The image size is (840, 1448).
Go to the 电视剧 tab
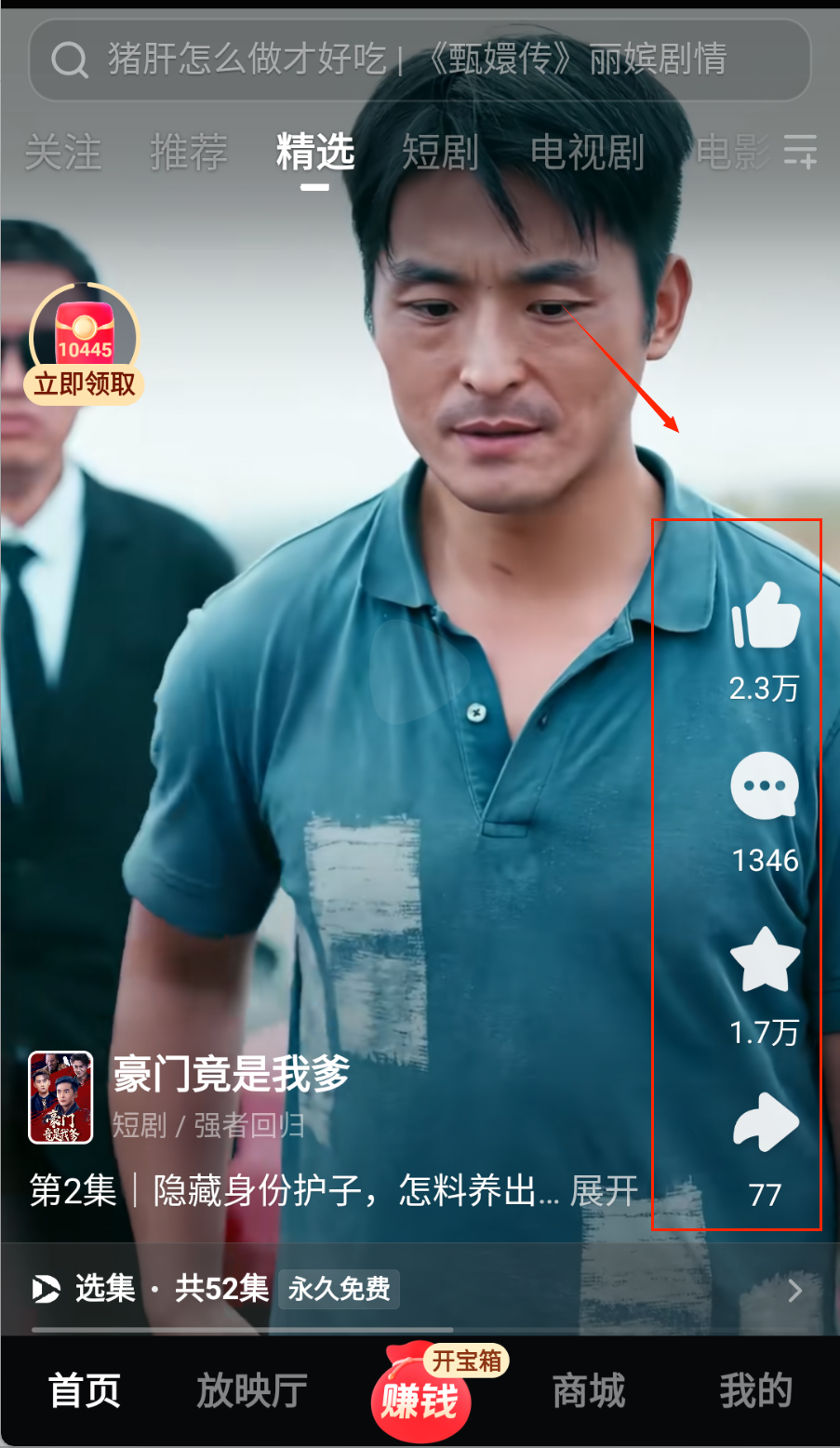[587, 152]
